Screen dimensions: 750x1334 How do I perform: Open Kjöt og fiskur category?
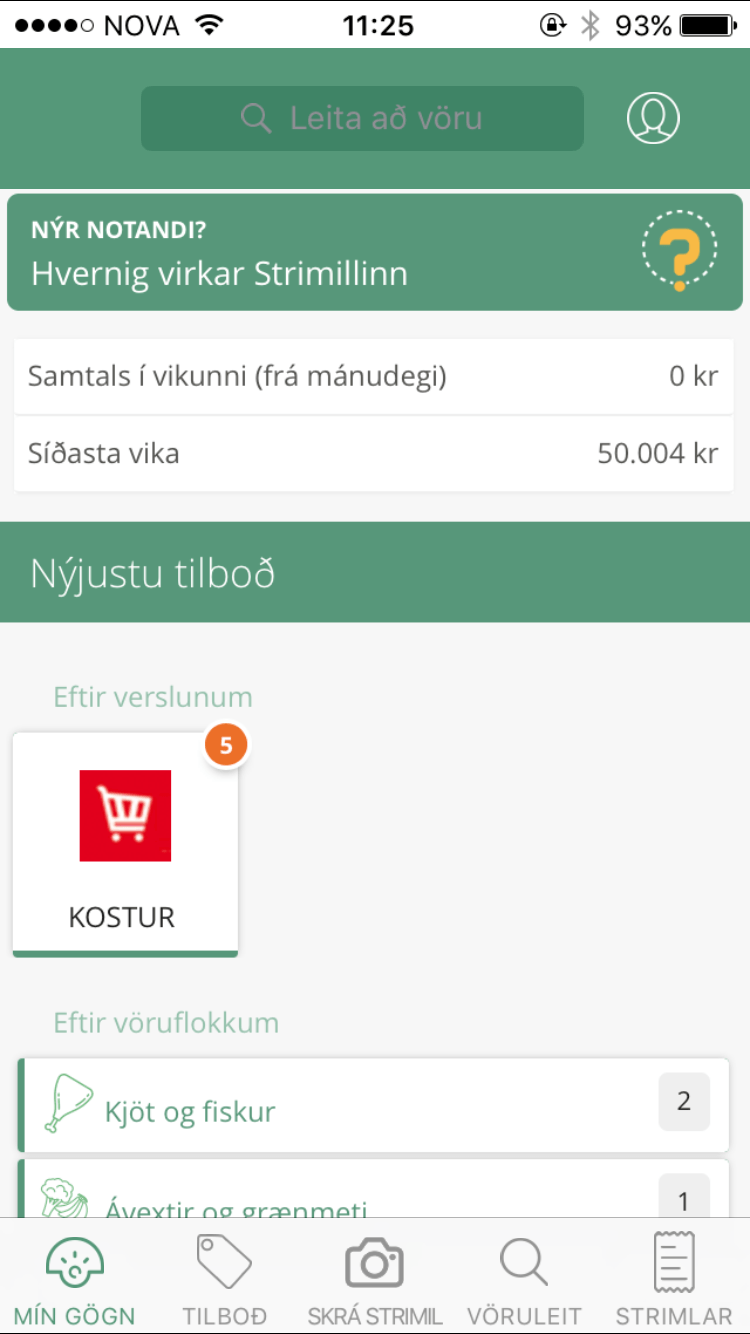pyautogui.click(x=373, y=1105)
